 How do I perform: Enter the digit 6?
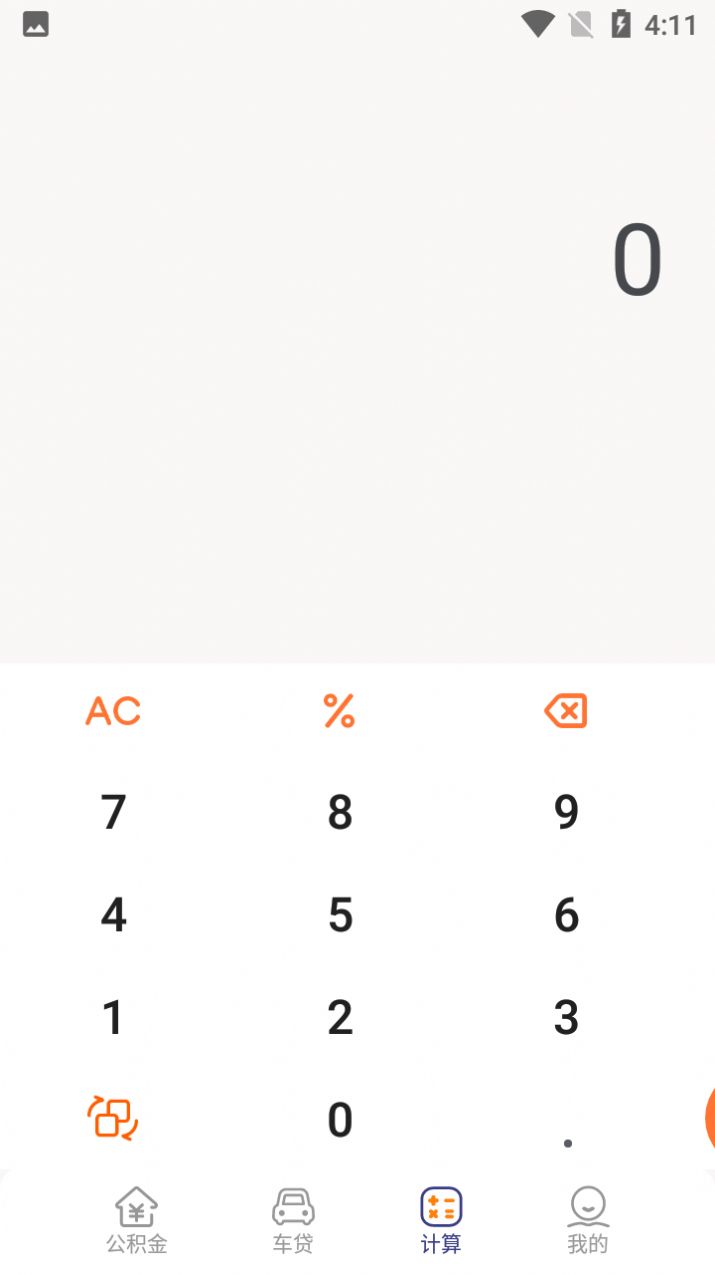tap(566, 915)
